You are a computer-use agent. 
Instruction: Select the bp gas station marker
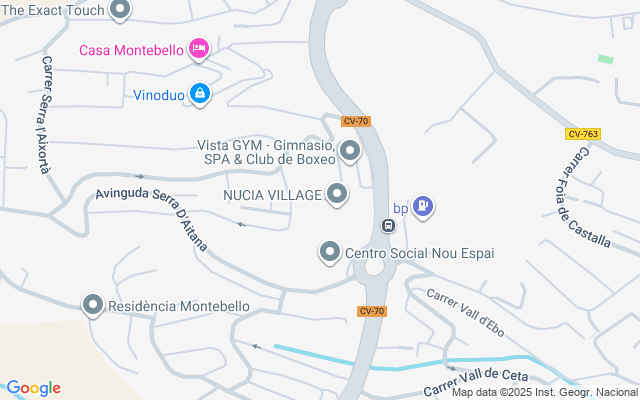tap(423, 207)
